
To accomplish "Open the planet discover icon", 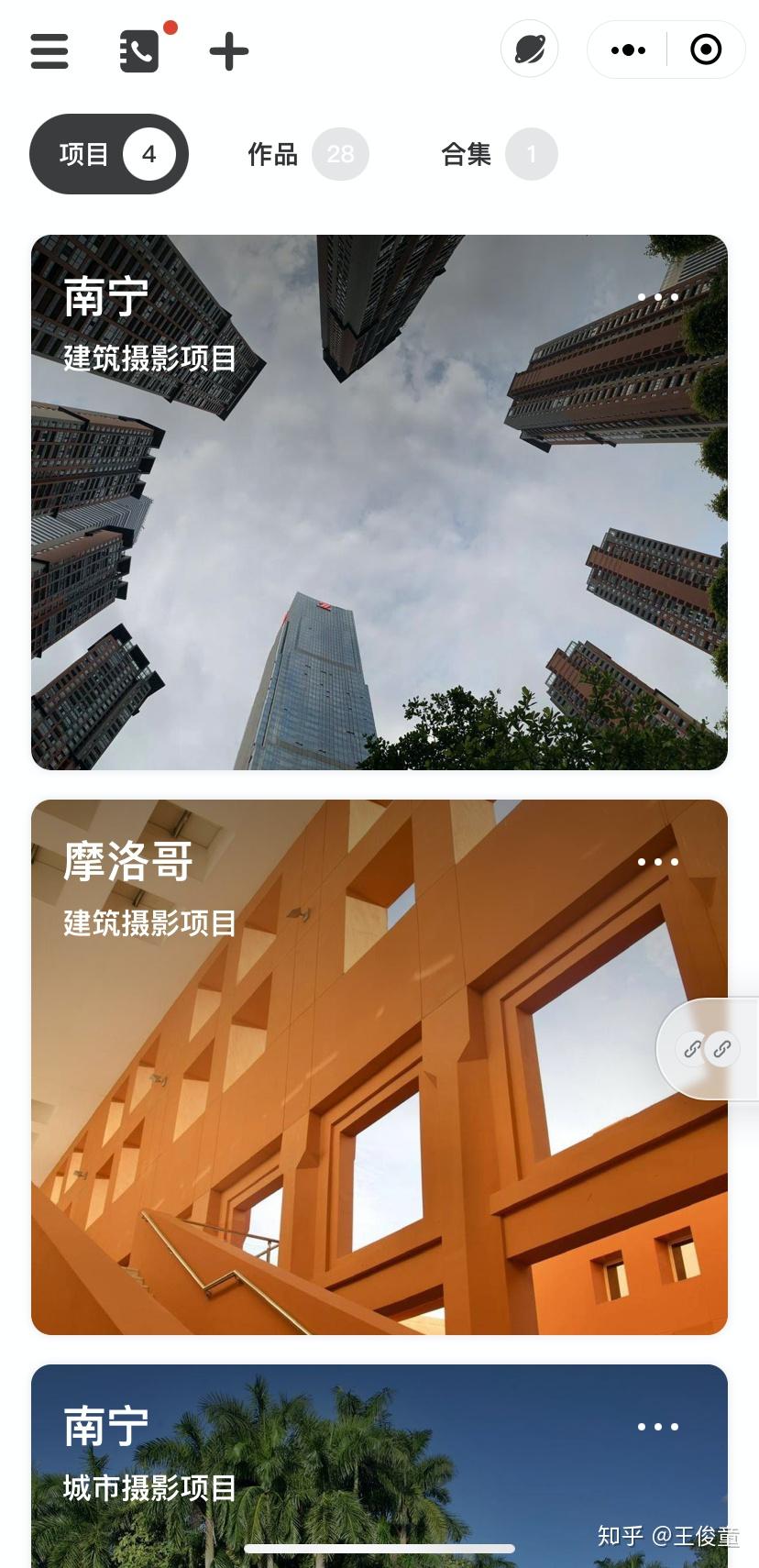I will click(530, 49).
